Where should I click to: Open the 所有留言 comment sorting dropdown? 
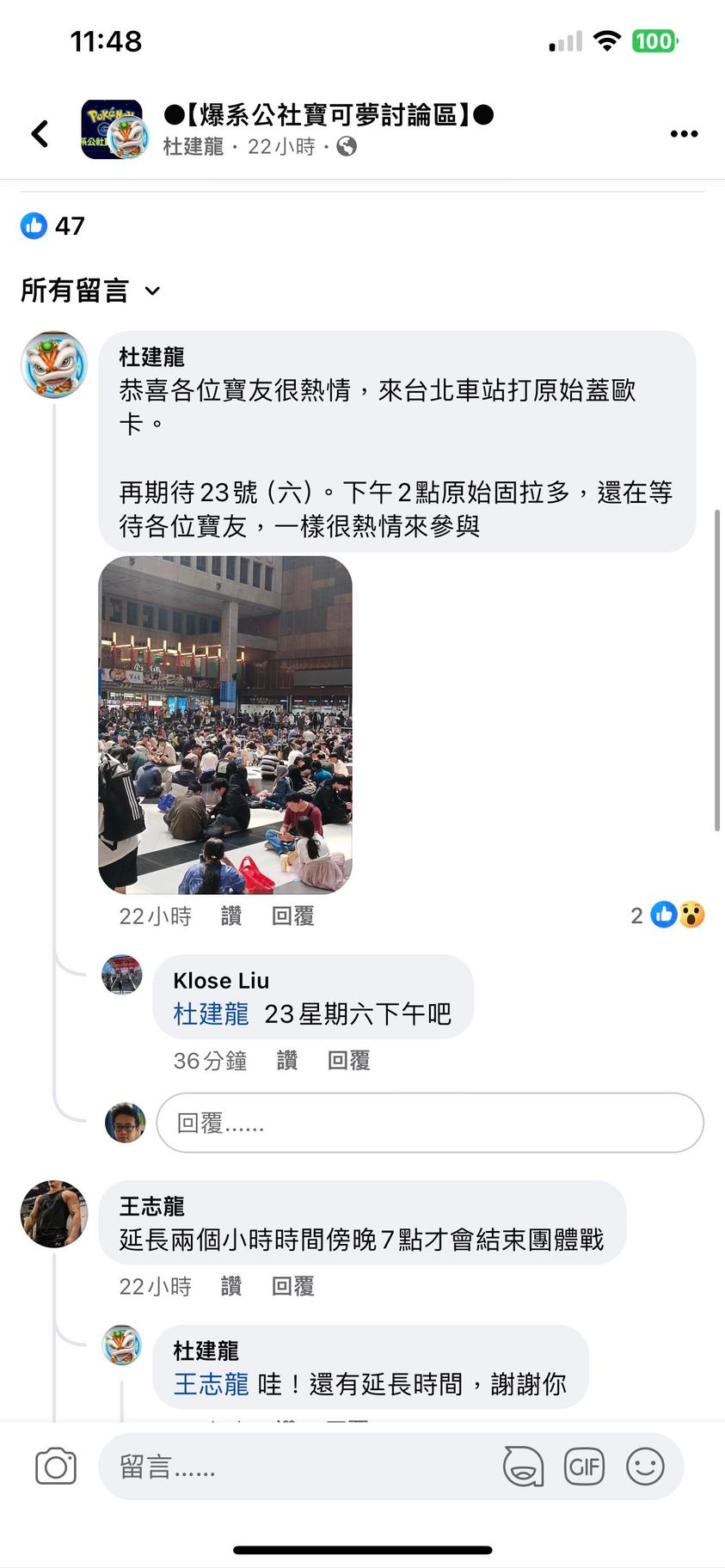(x=90, y=291)
